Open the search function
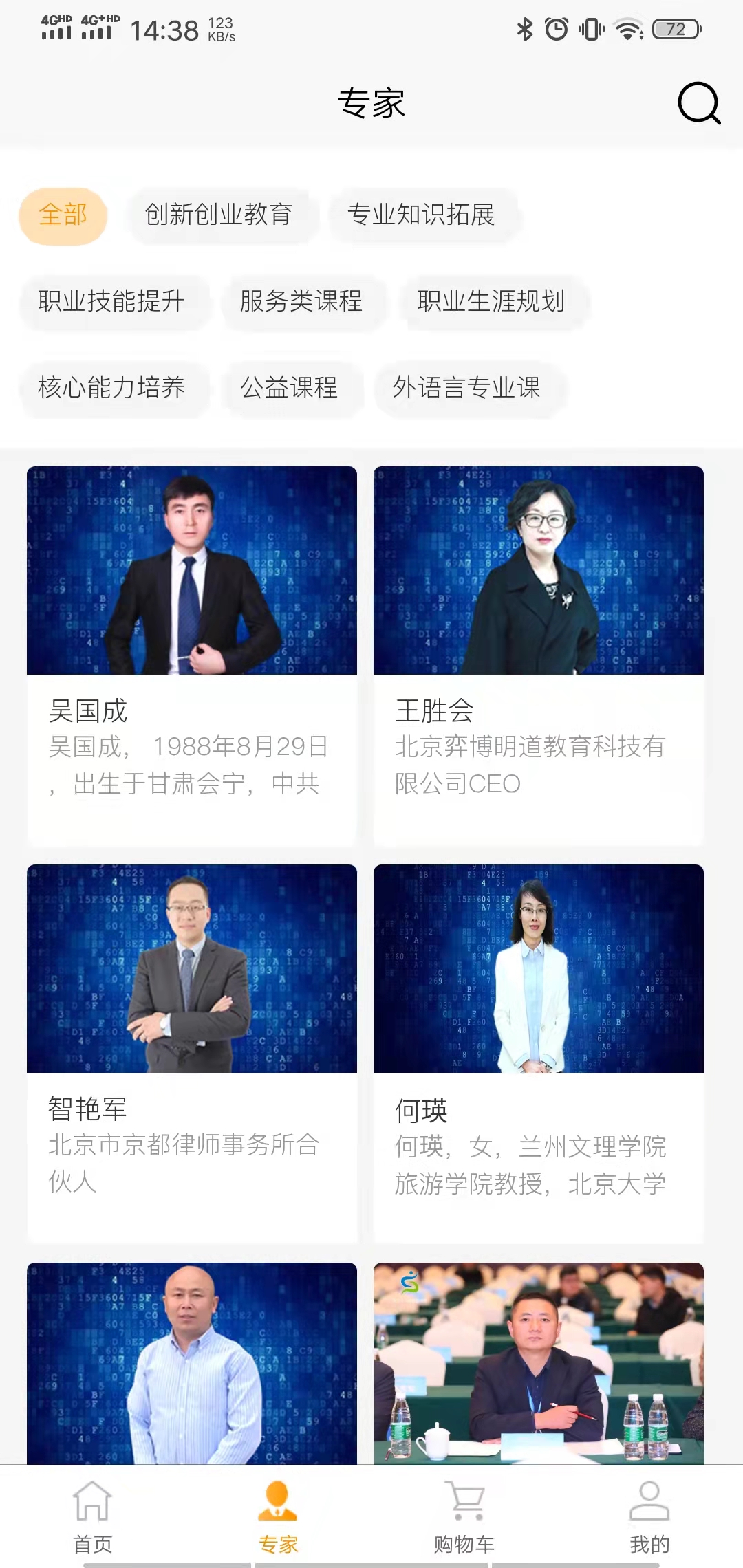 coord(697,104)
